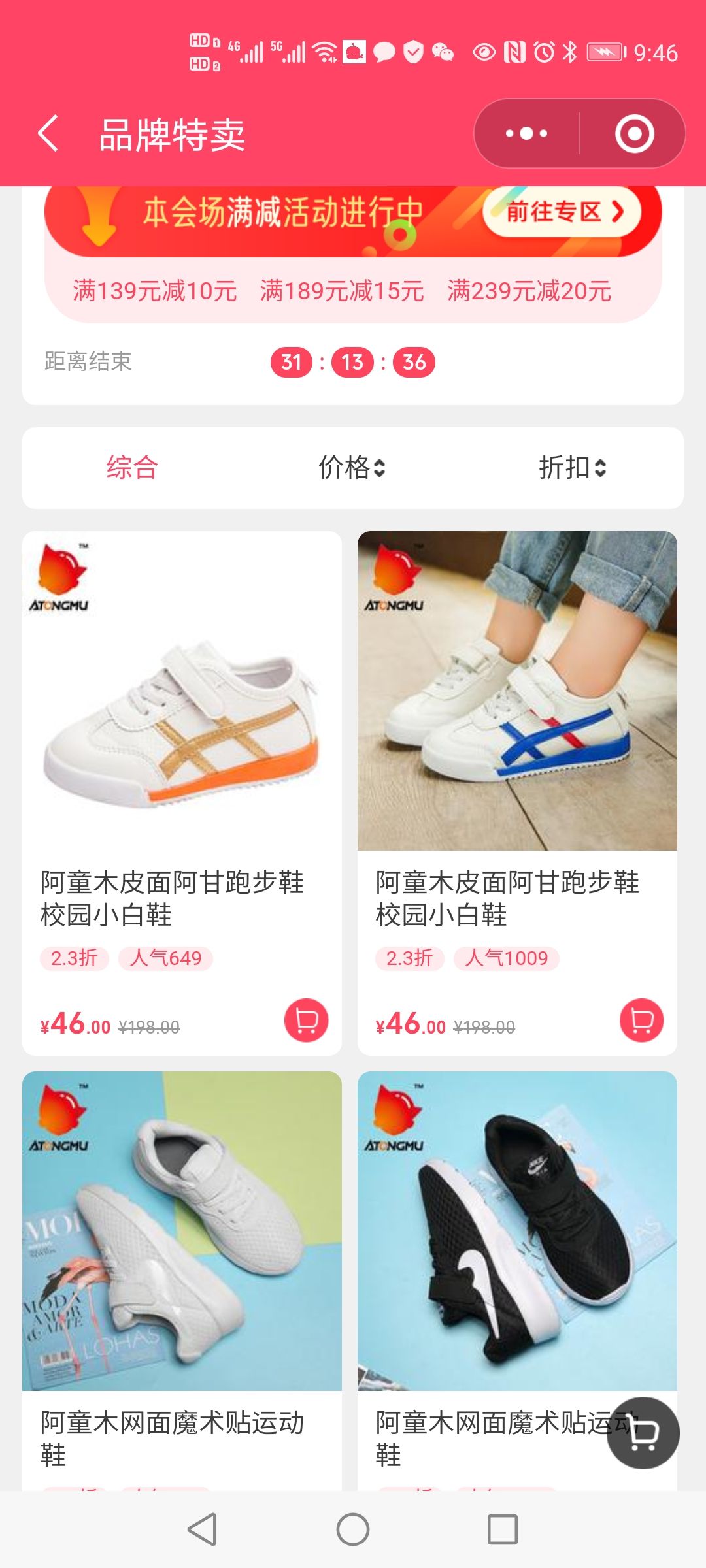Tap the system home button
The height and width of the screenshot is (1568, 706).
pos(353,1529)
